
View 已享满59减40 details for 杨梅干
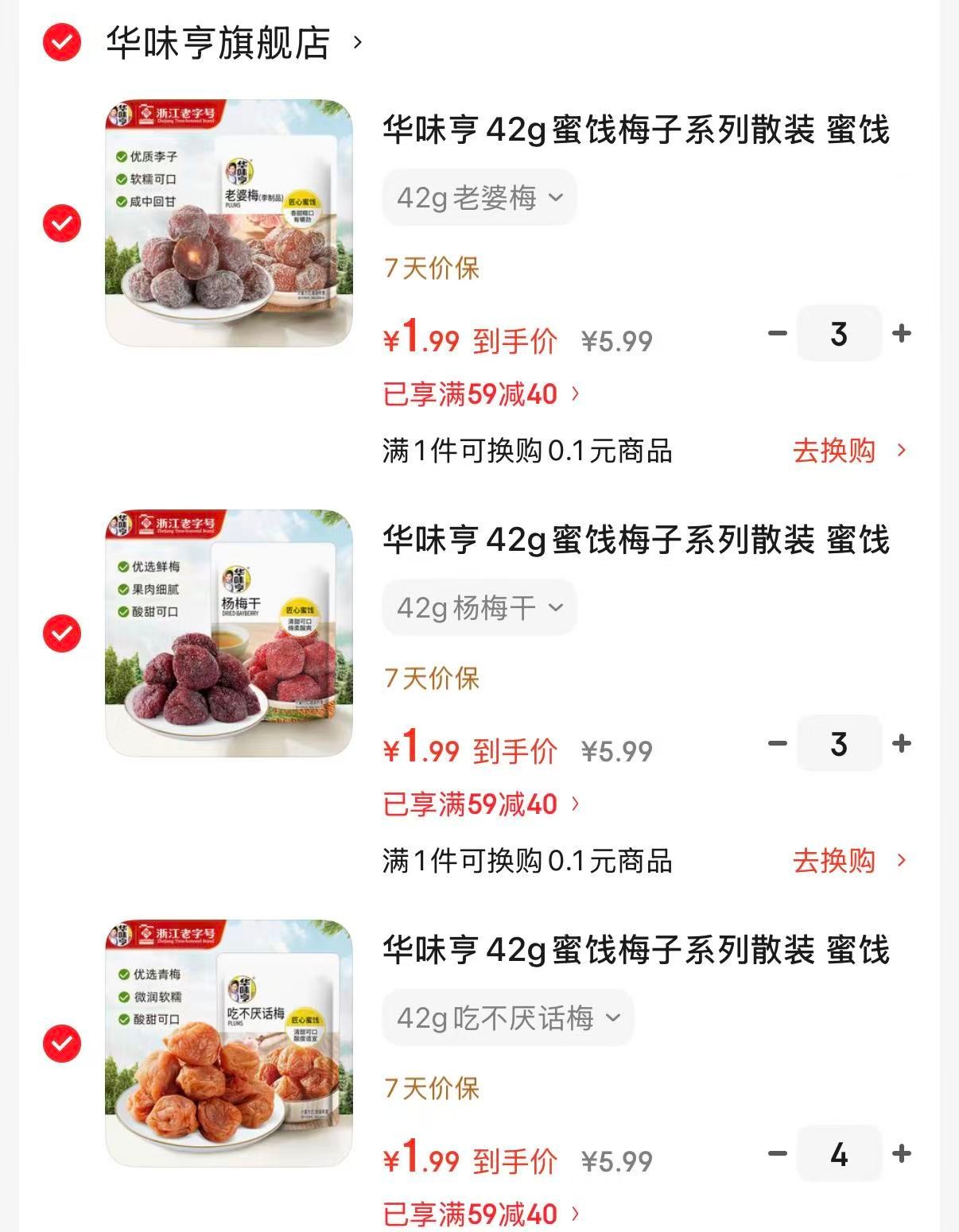[x=481, y=804]
